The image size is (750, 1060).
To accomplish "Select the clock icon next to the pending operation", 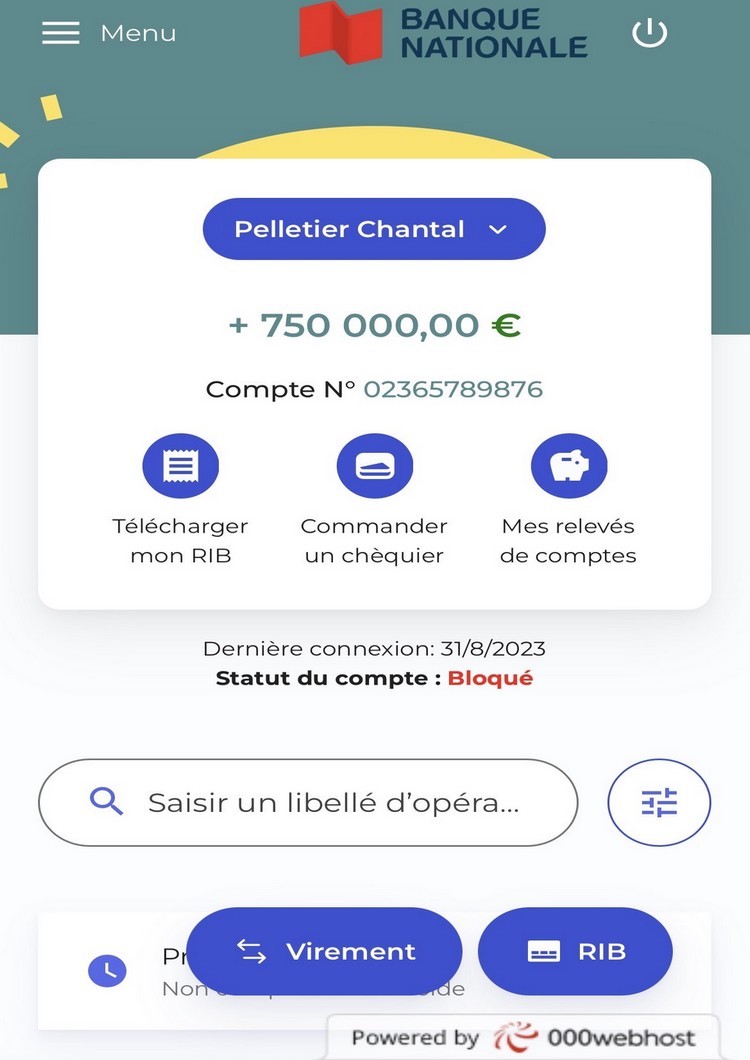I will click(x=107, y=970).
